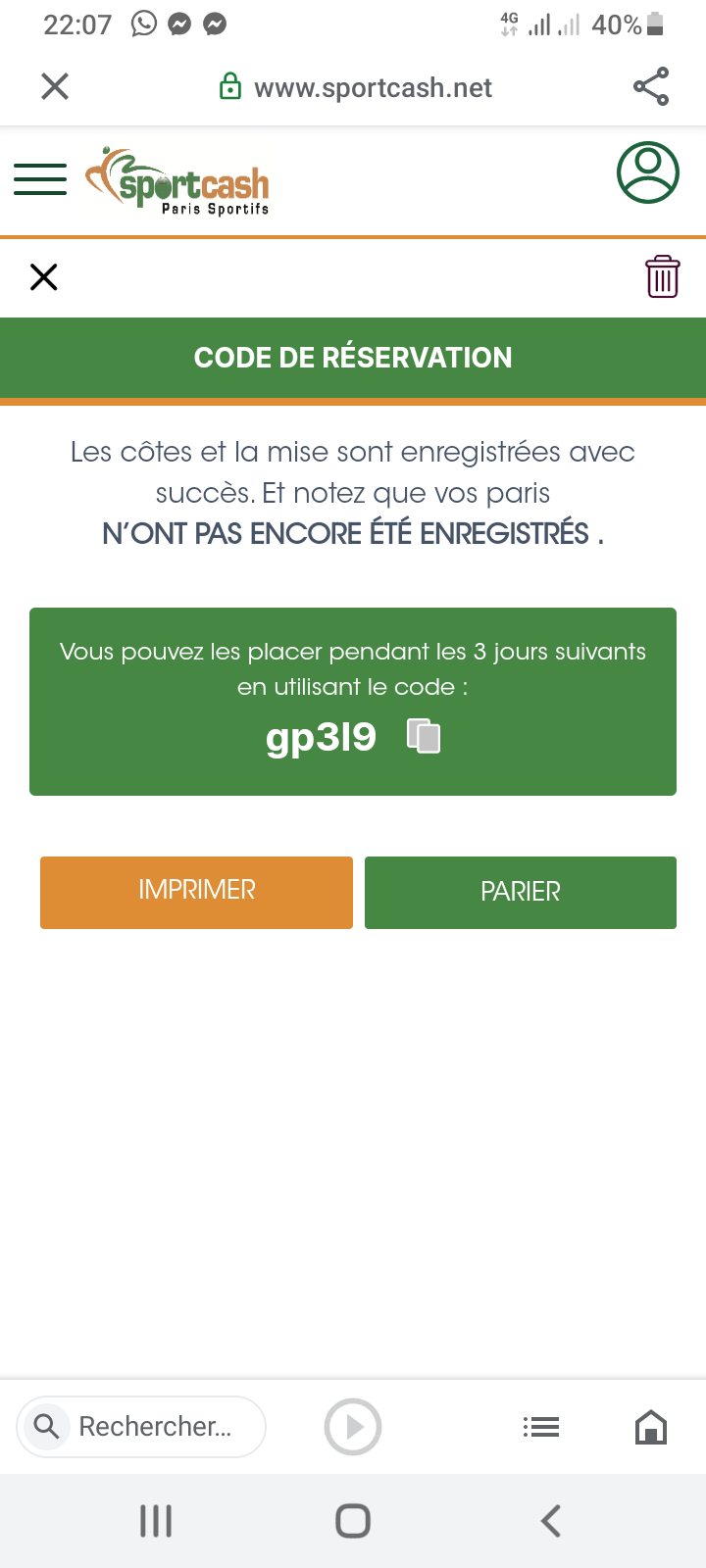The image size is (706, 1568).
Task: Tap the trash icon to clear the betslip
Action: (x=663, y=276)
